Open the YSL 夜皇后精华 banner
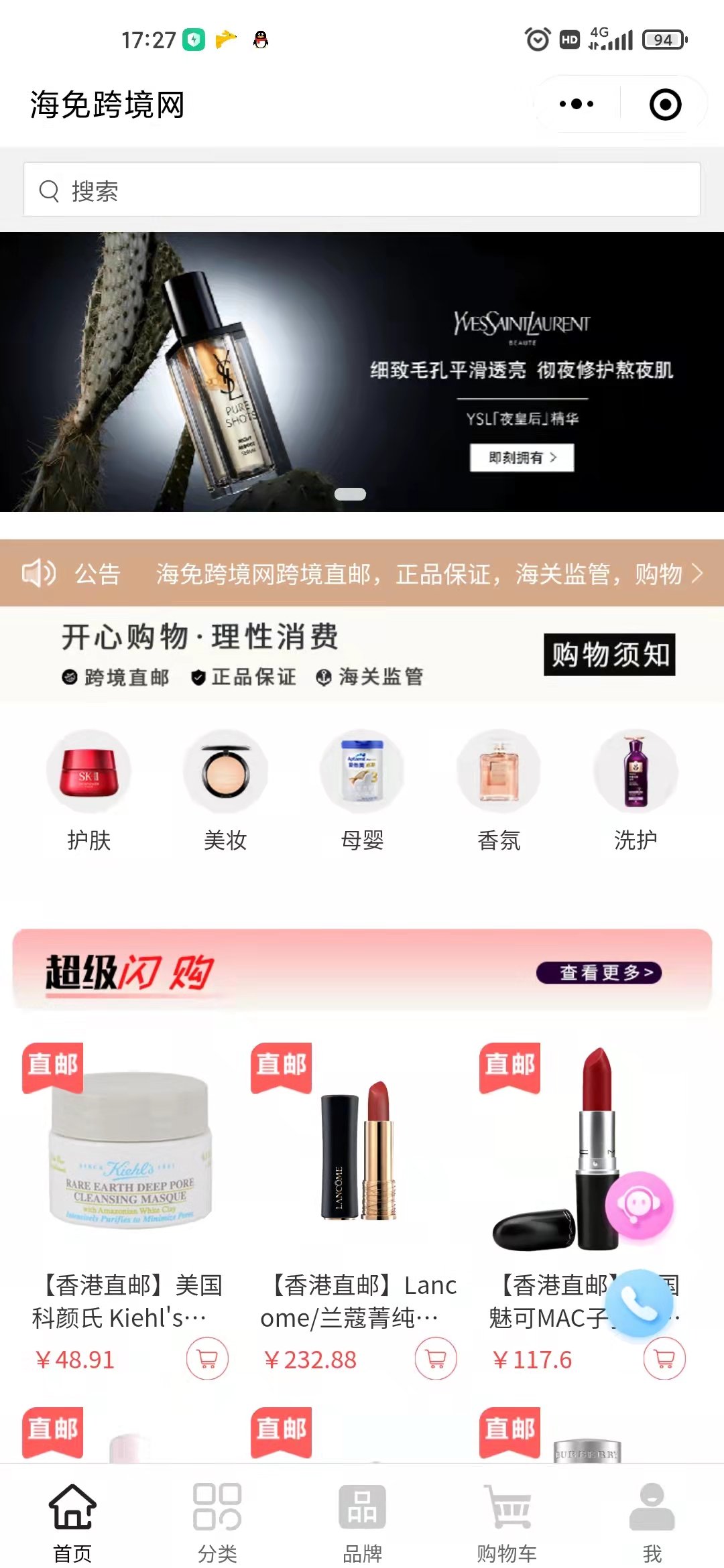 click(x=362, y=372)
